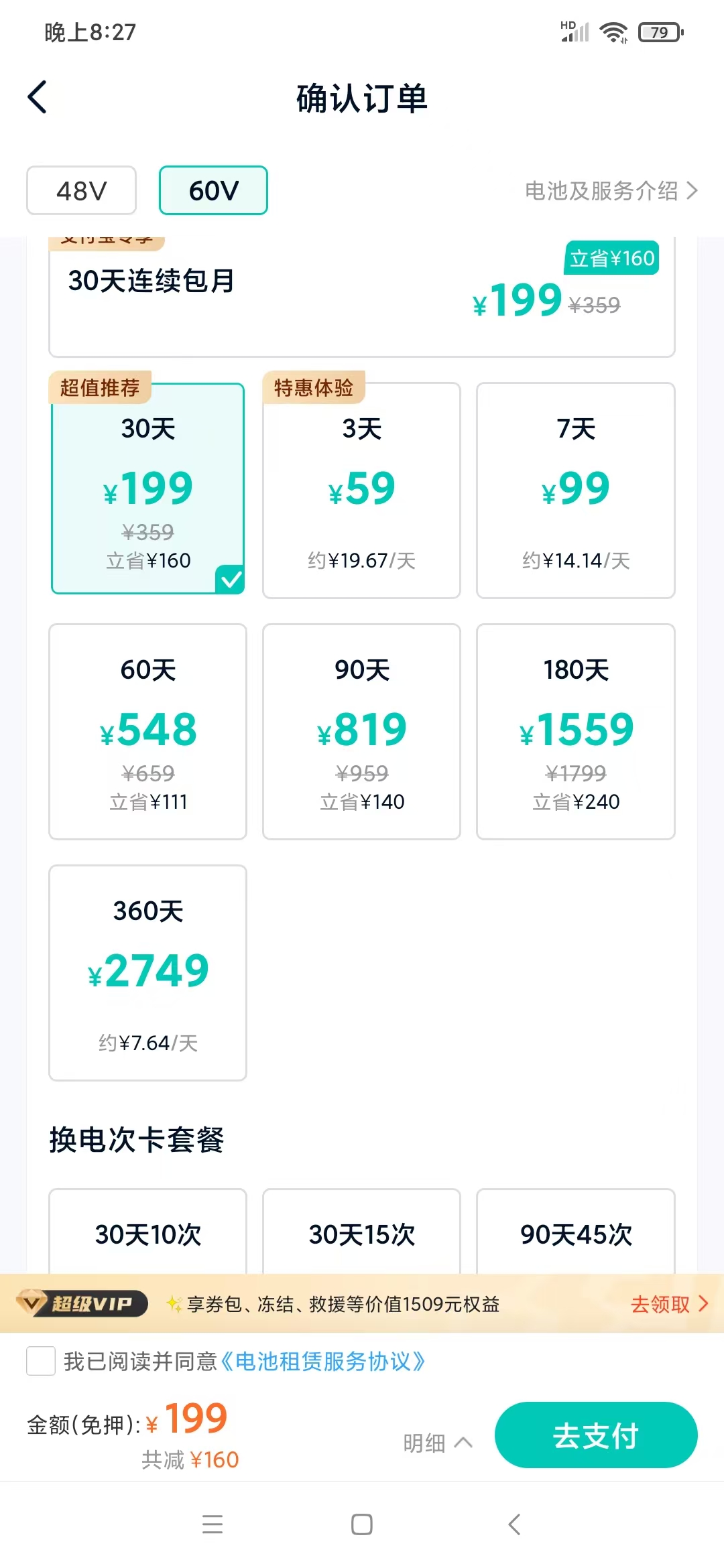Select the 60天 ¥548 package

[x=148, y=732]
